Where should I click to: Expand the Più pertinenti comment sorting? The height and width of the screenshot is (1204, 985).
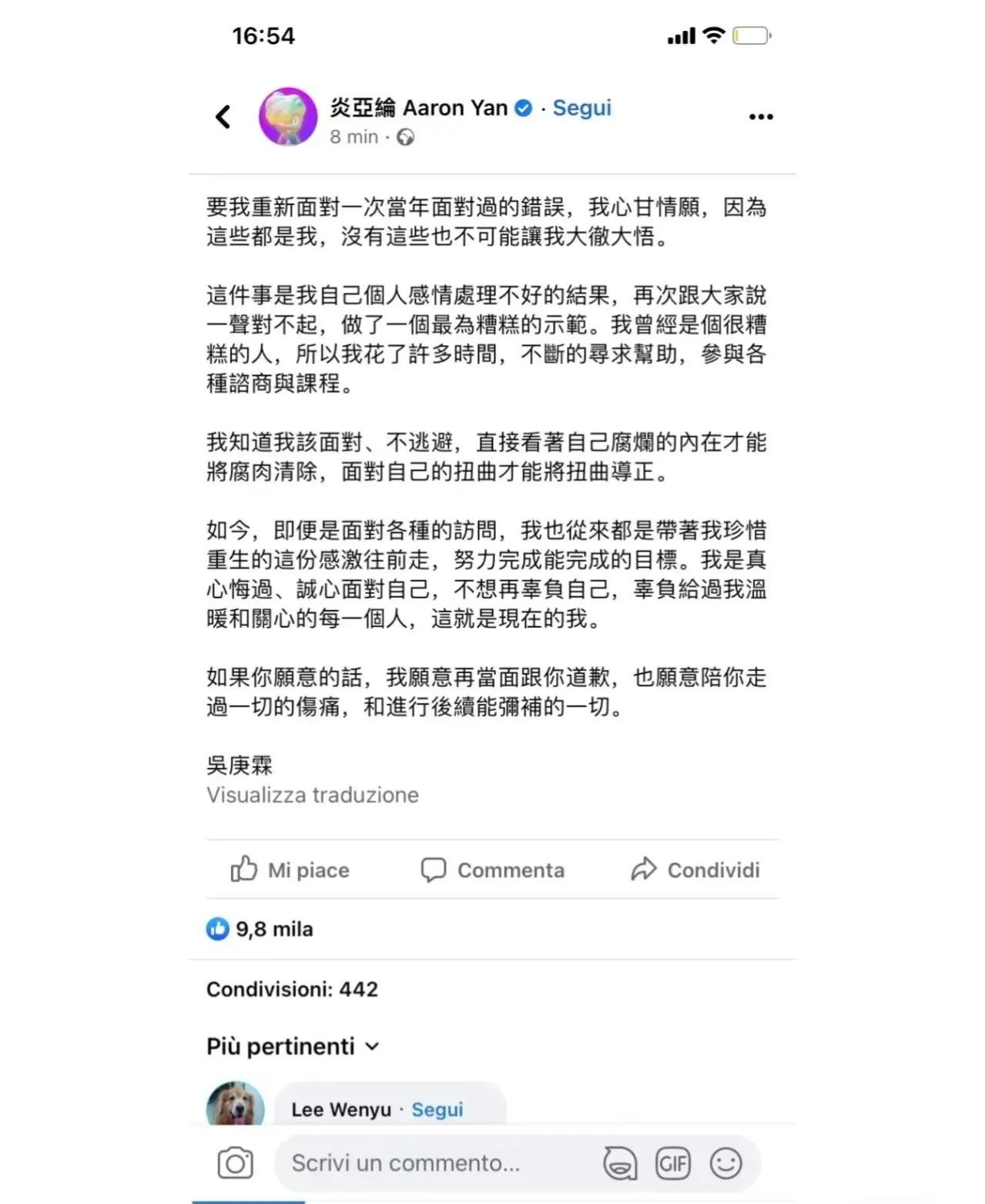(x=293, y=1046)
